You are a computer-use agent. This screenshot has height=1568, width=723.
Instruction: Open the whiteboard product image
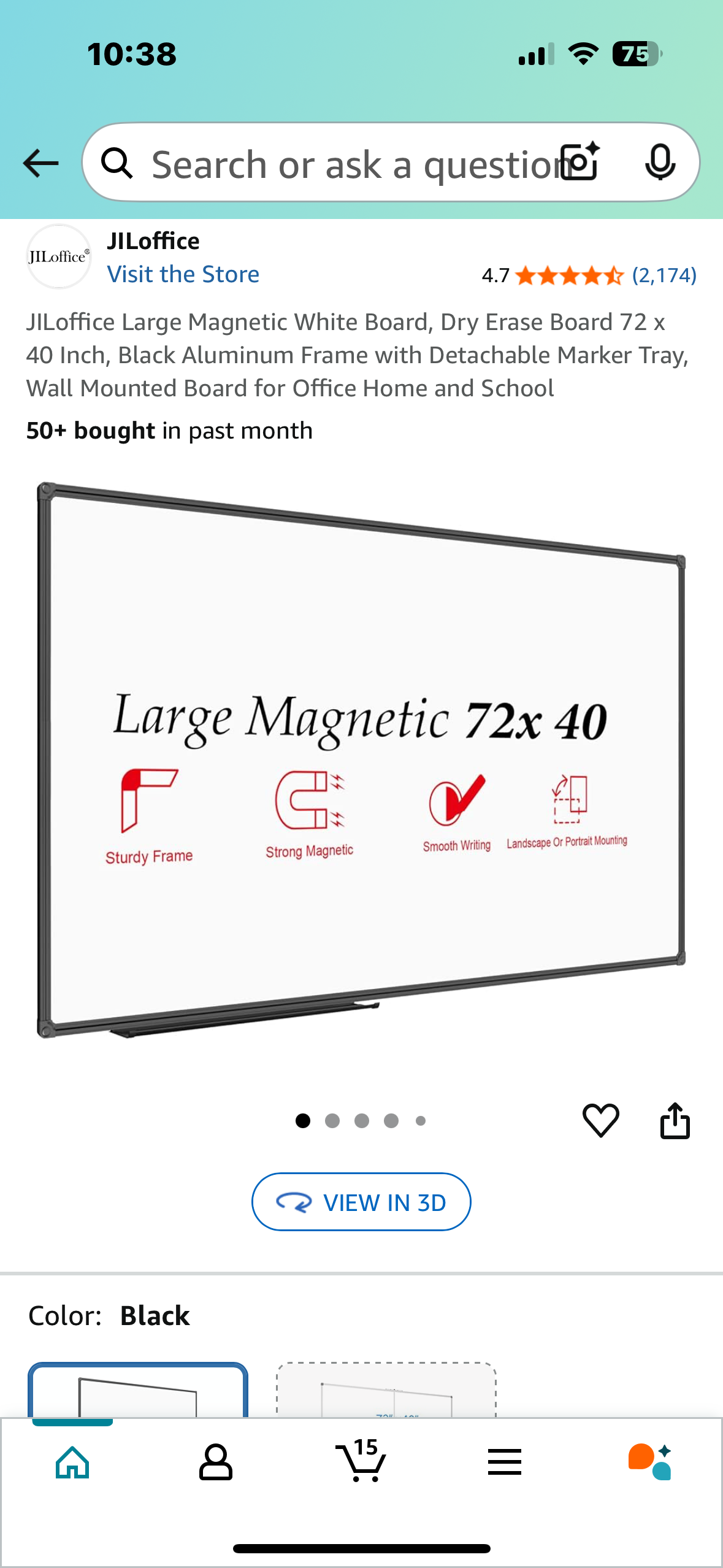pyautogui.click(x=361, y=761)
